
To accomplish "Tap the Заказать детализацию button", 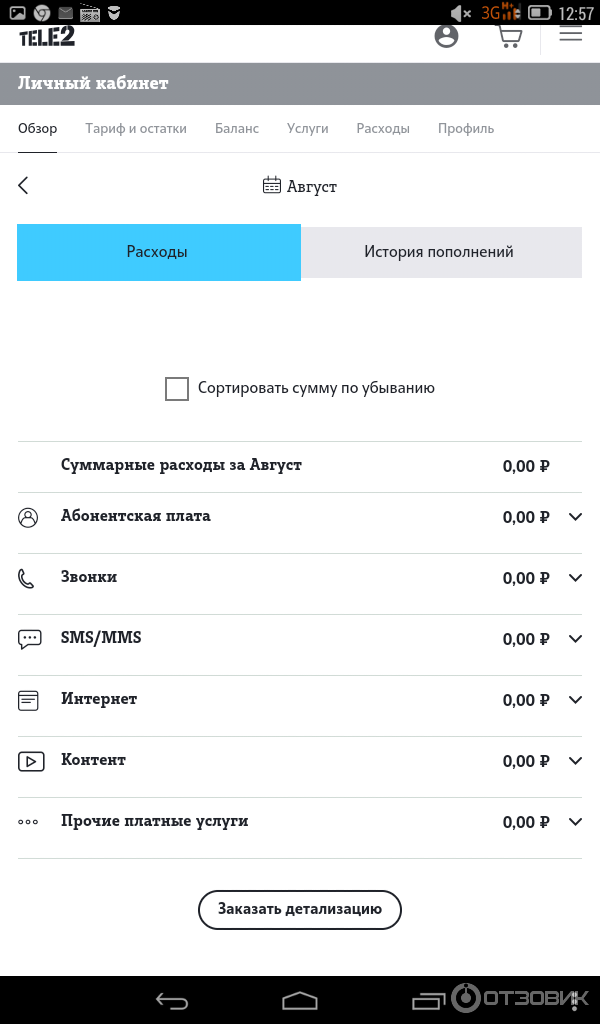I will pyautogui.click(x=300, y=910).
